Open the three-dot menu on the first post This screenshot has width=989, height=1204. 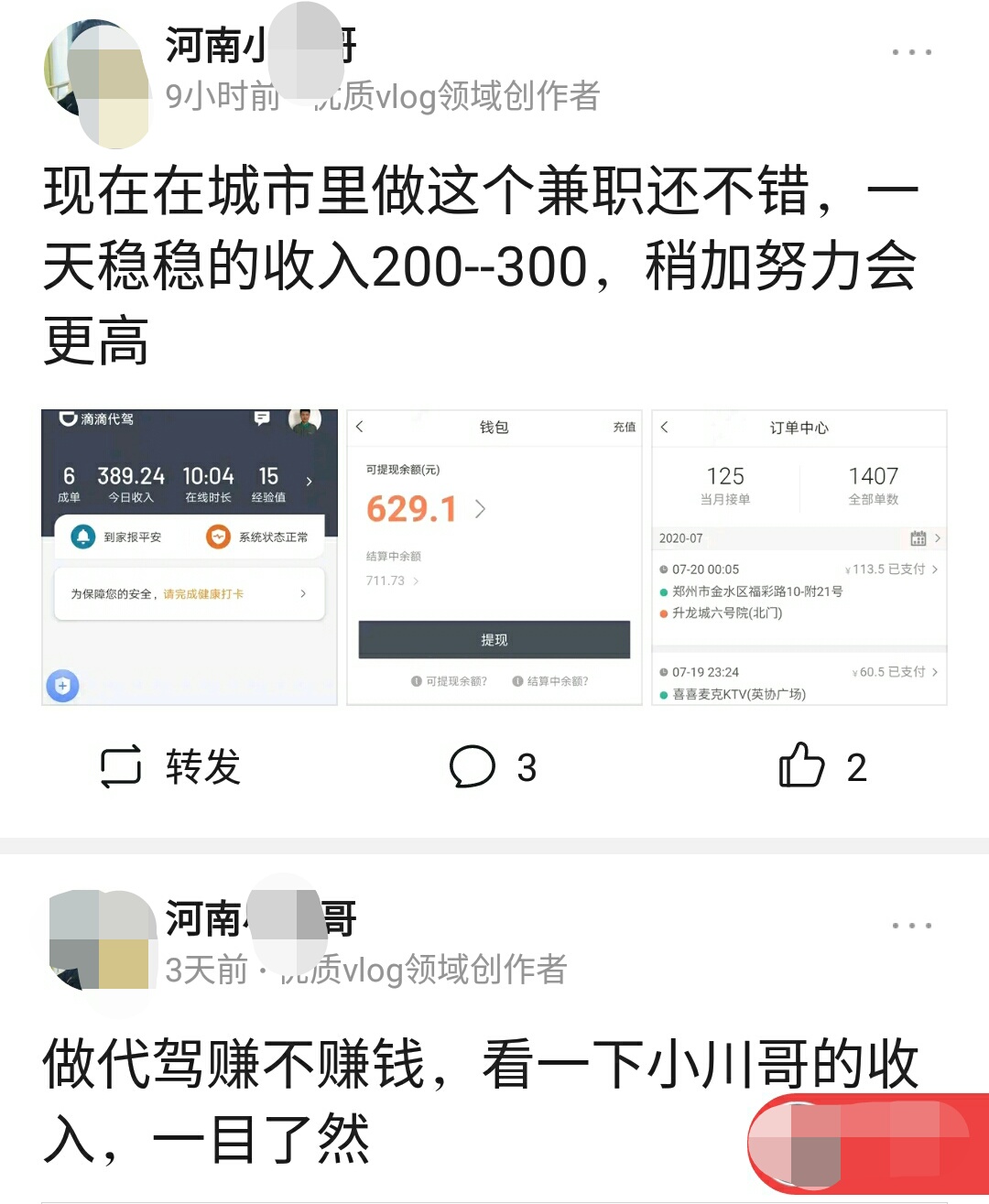(x=912, y=52)
